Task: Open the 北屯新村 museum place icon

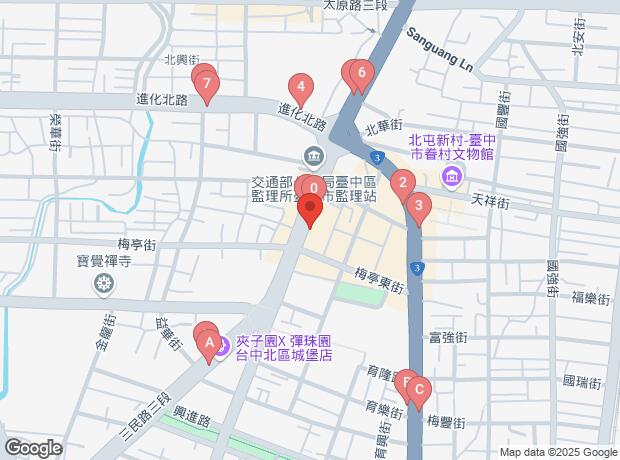Action: pos(451,177)
